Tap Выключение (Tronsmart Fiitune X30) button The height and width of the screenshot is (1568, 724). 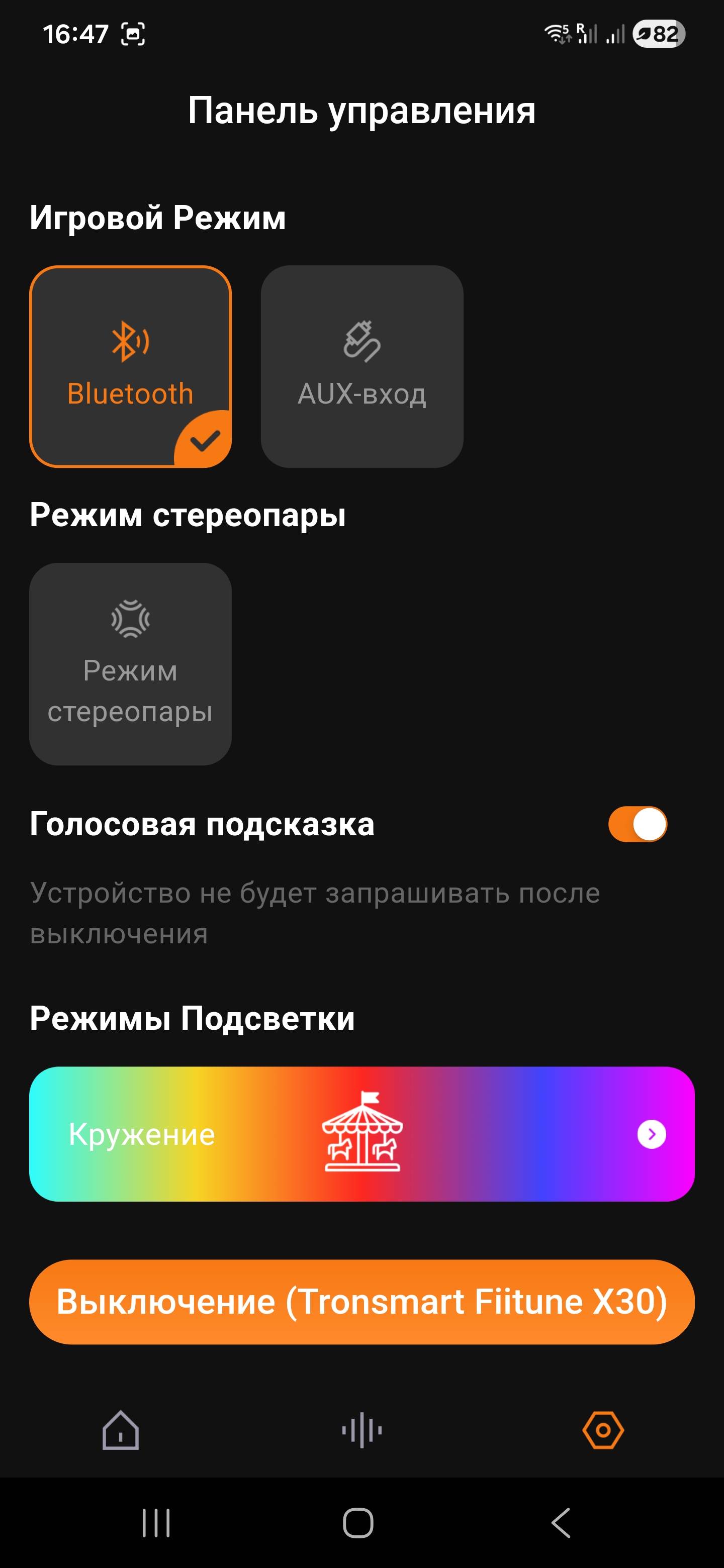[361, 1302]
